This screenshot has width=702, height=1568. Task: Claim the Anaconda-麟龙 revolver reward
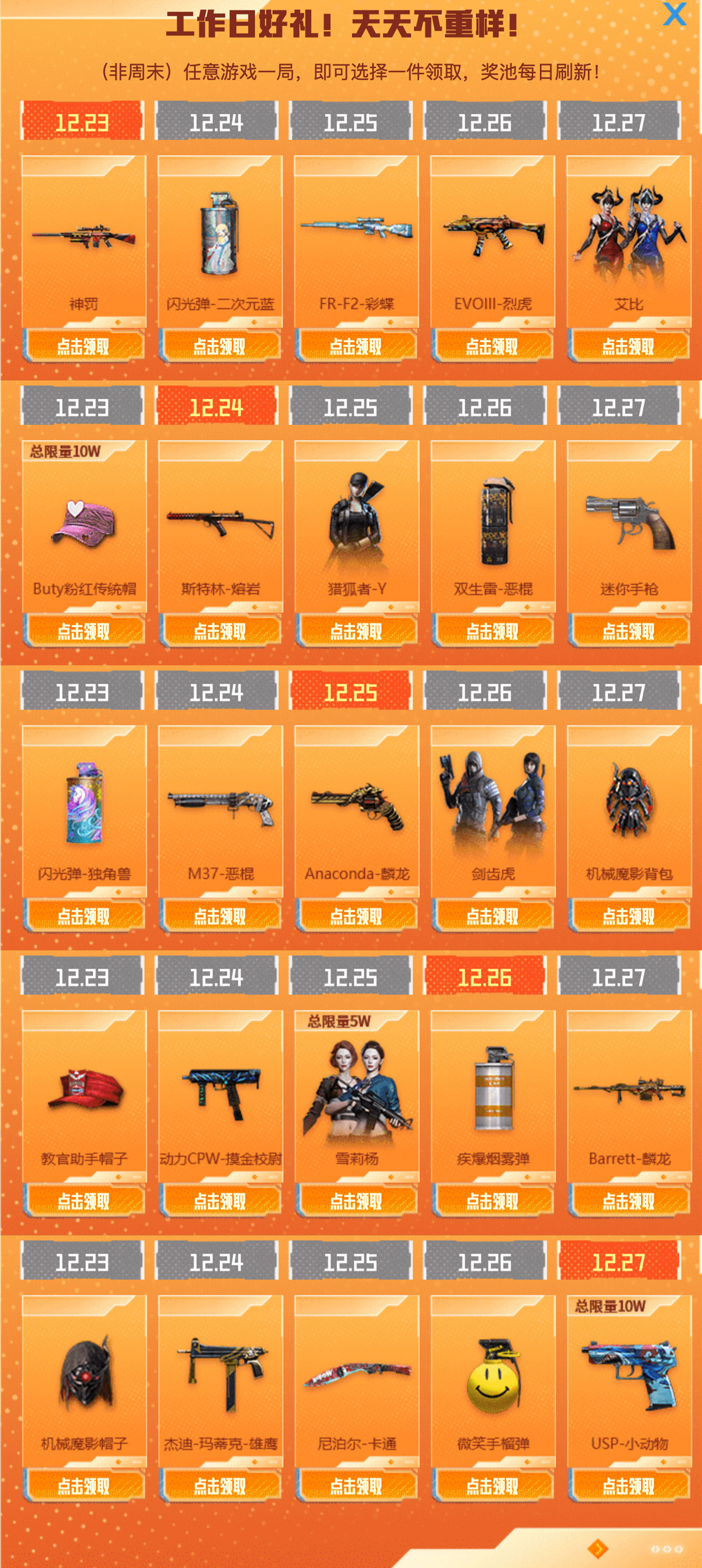(356, 916)
